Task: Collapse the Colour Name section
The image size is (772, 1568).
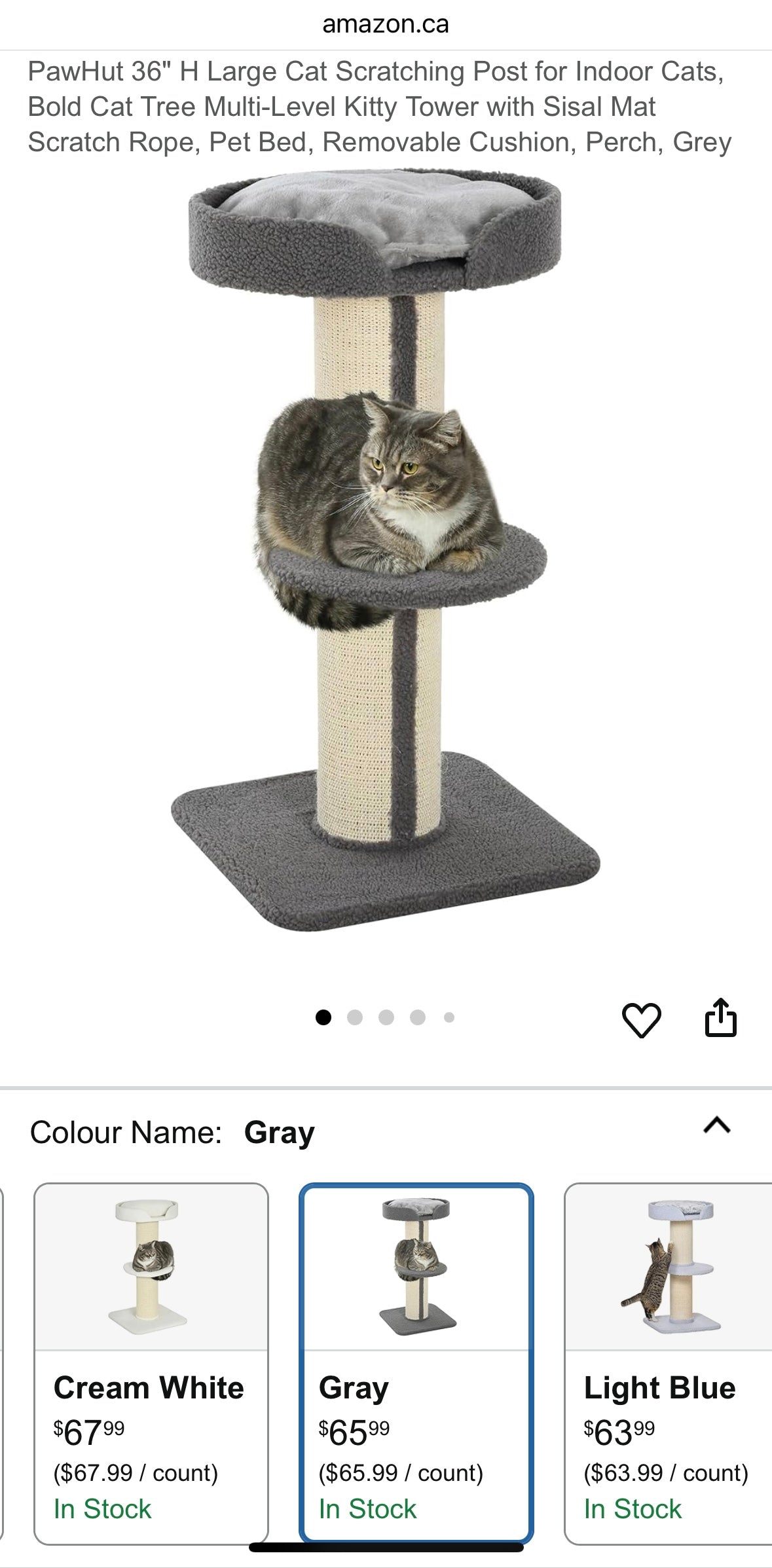Action: (x=716, y=1125)
